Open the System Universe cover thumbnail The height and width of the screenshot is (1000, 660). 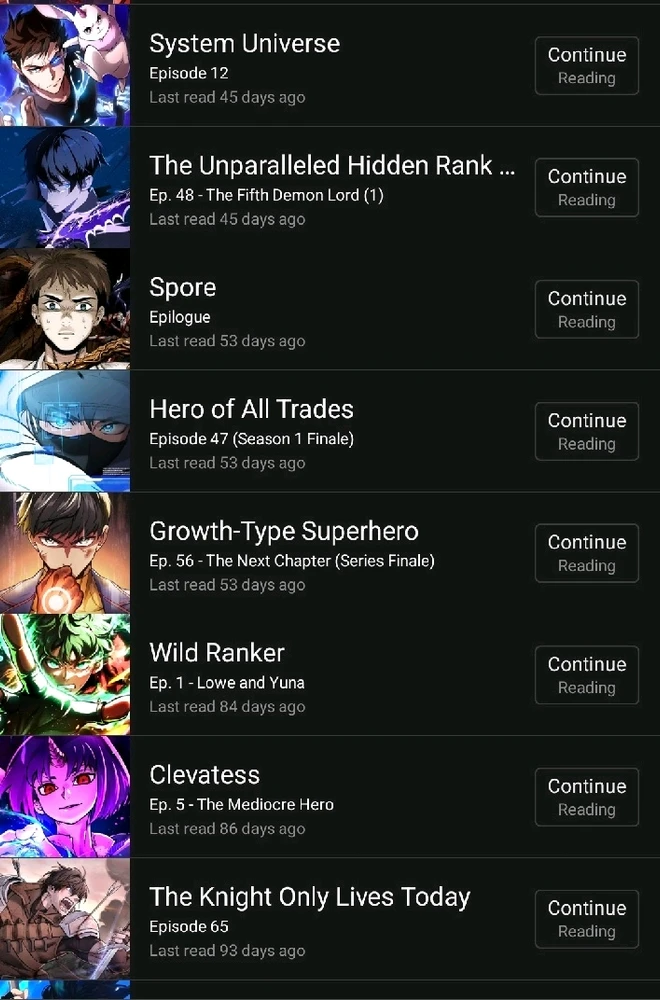tap(65, 66)
